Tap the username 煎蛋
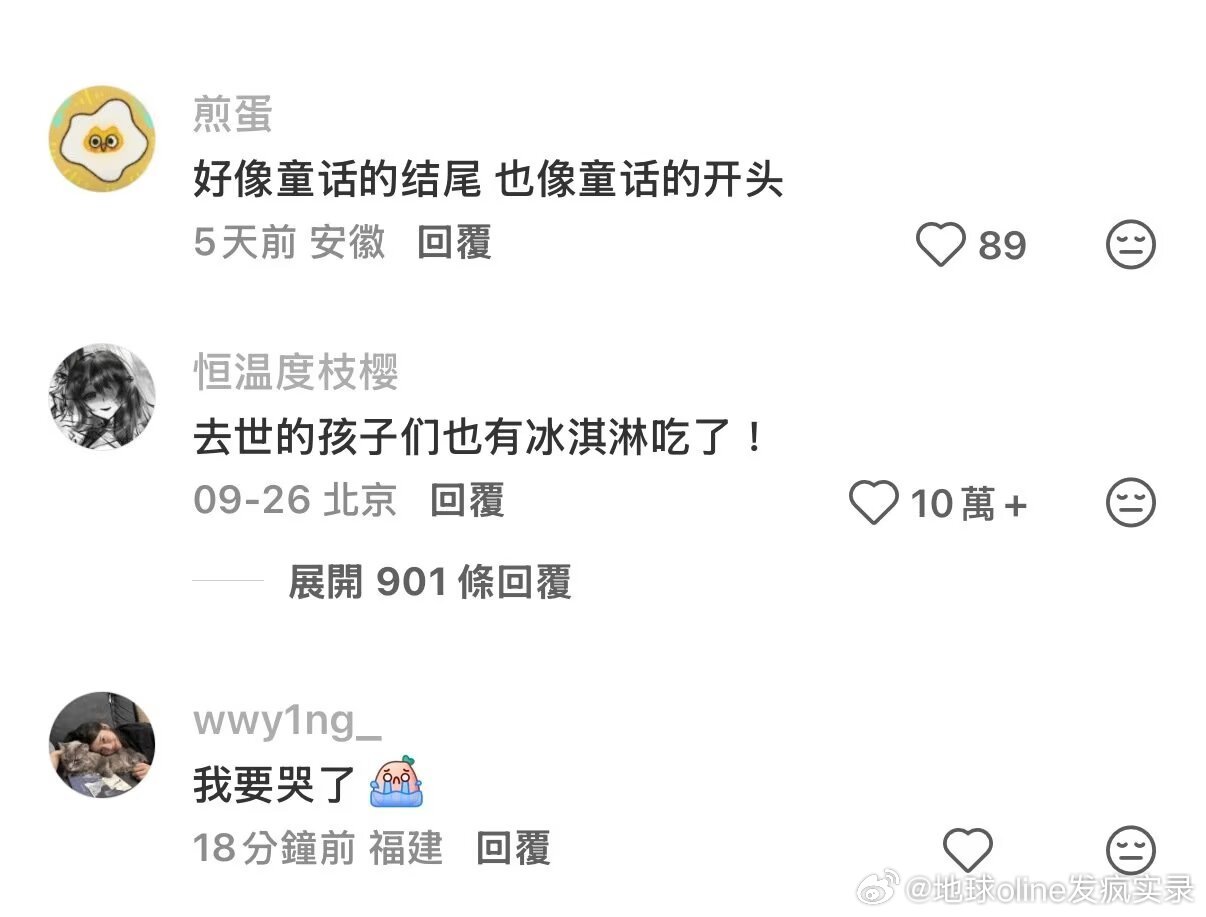The image size is (1206, 917). tap(232, 116)
